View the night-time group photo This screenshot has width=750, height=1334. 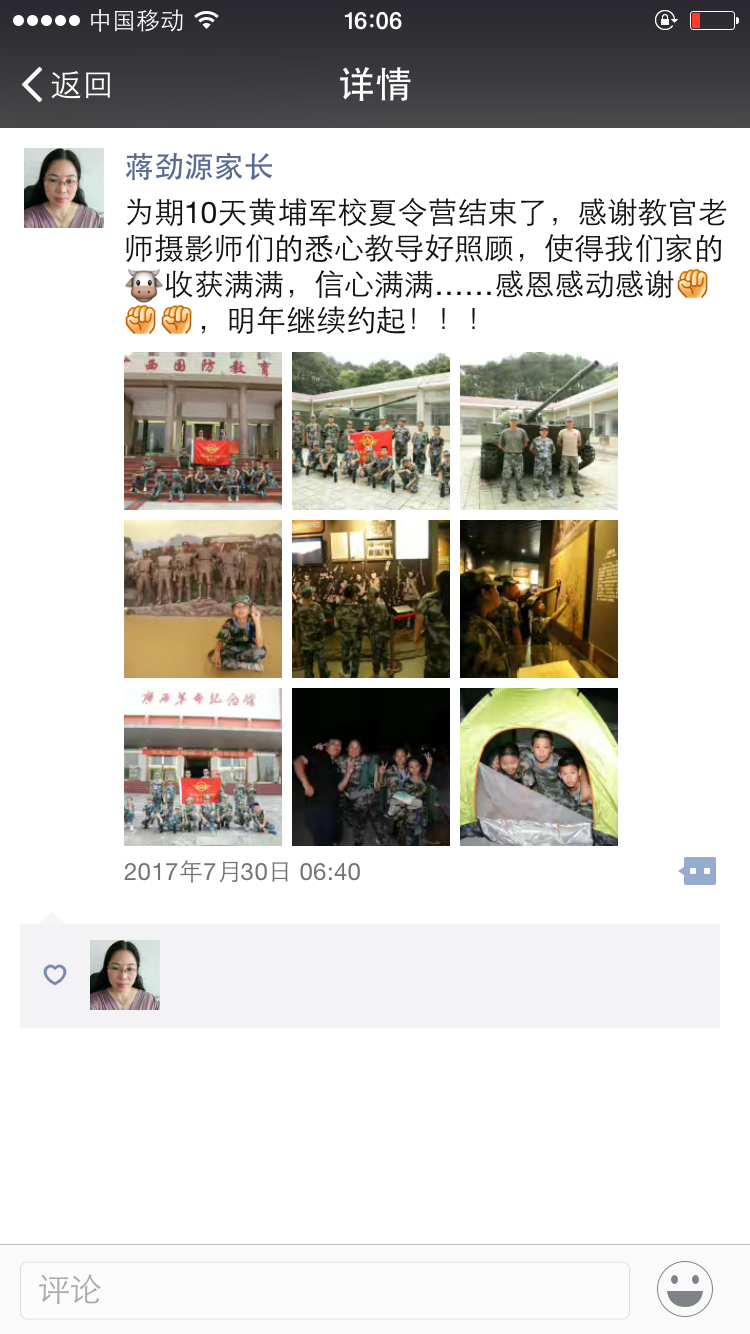coord(371,767)
